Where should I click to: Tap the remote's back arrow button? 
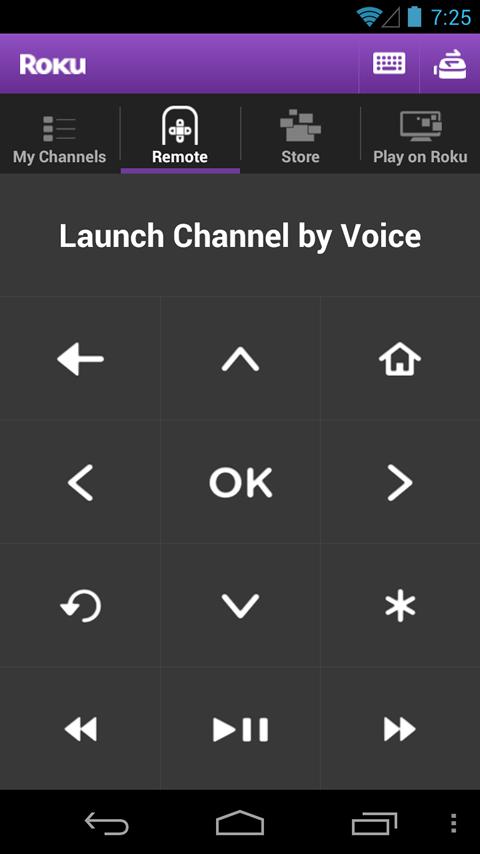80,359
